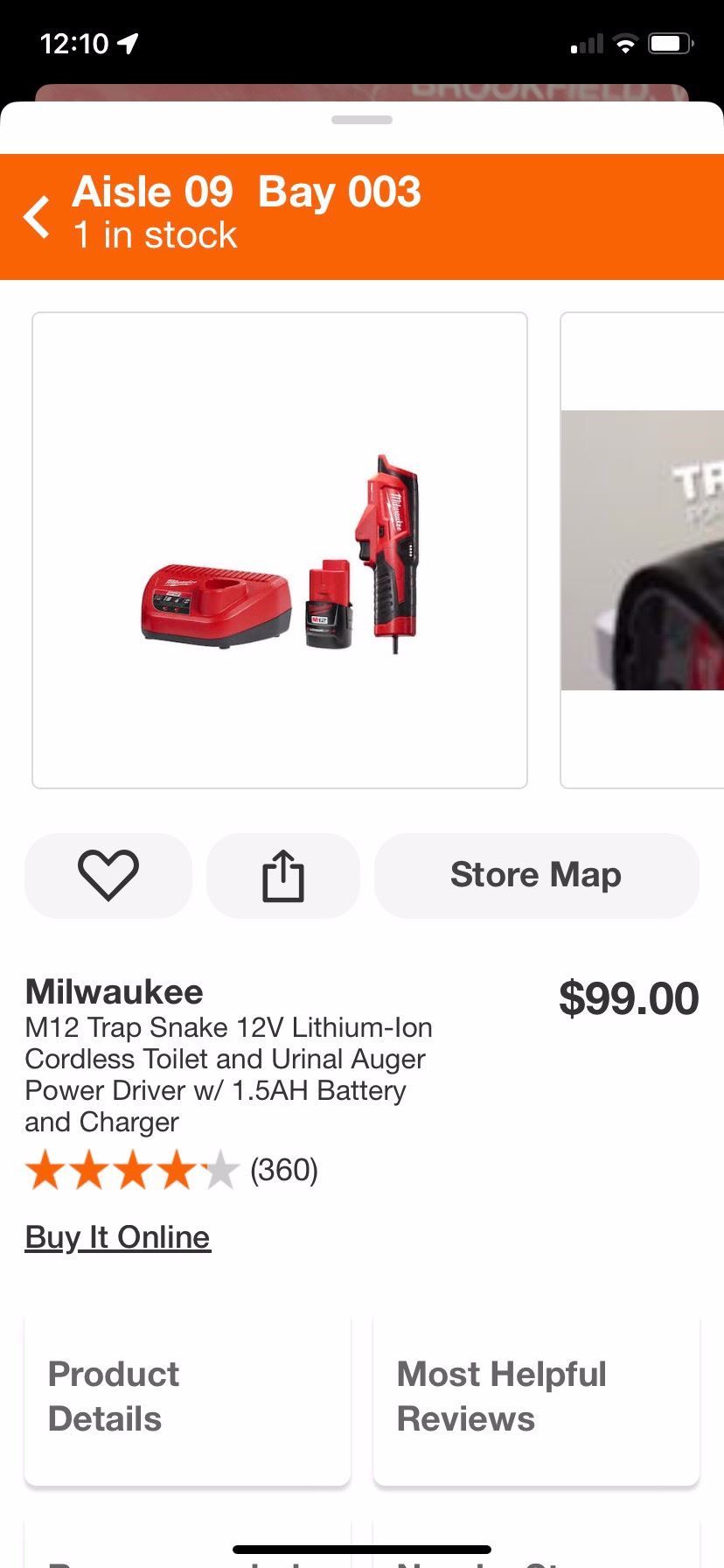Open the second product photo

click(643, 550)
